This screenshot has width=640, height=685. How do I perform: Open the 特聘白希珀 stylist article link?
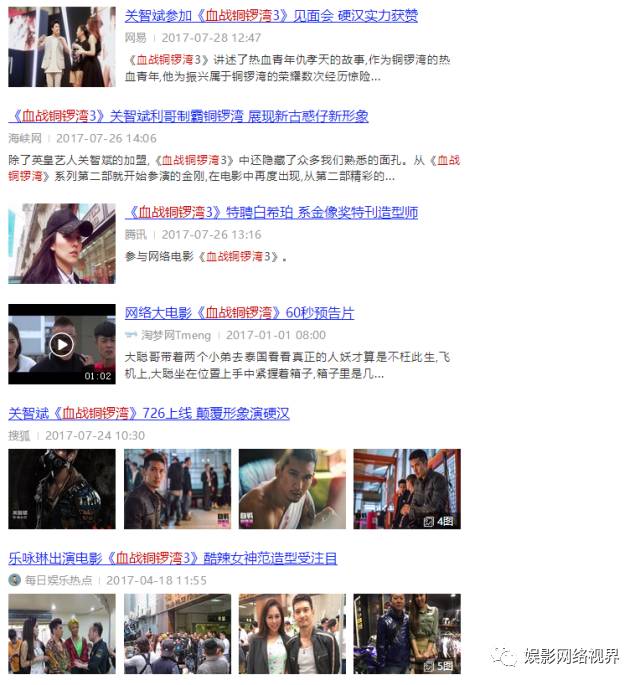pyautogui.click(x=271, y=213)
